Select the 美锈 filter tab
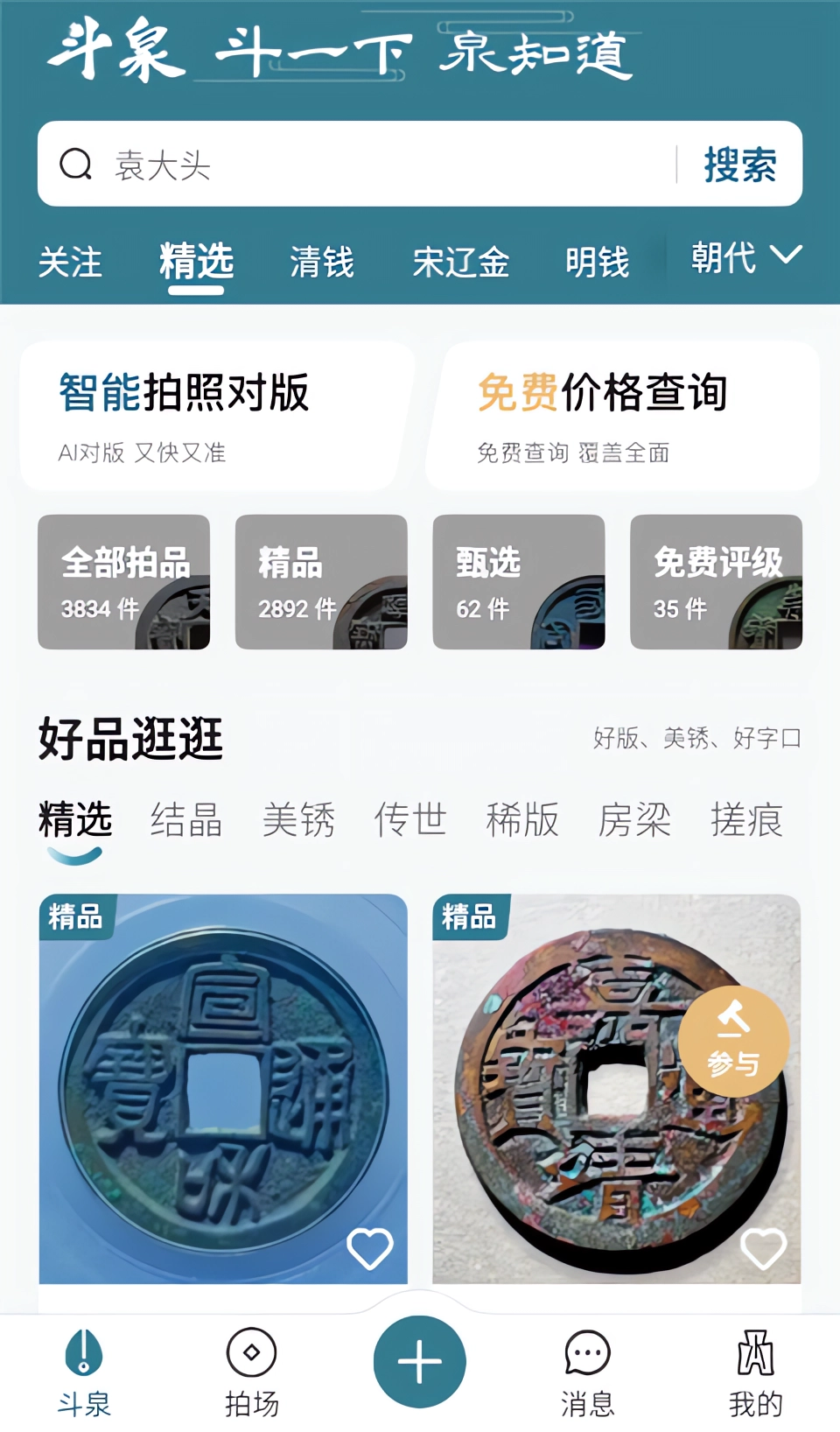840x1432 pixels. point(299,820)
